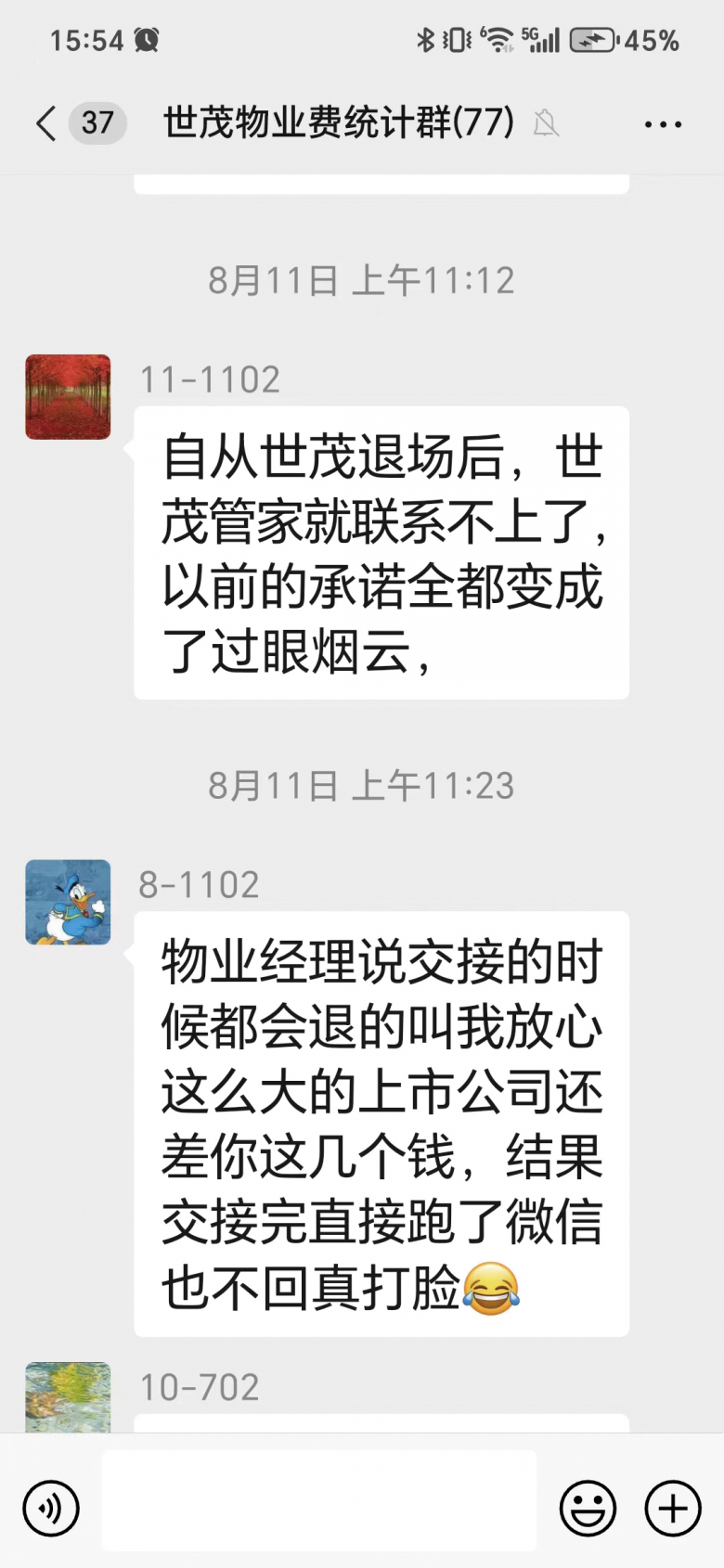Tap the message text input field
The width and height of the screenshot is (724, 1568).
(x=319, y=1500)
